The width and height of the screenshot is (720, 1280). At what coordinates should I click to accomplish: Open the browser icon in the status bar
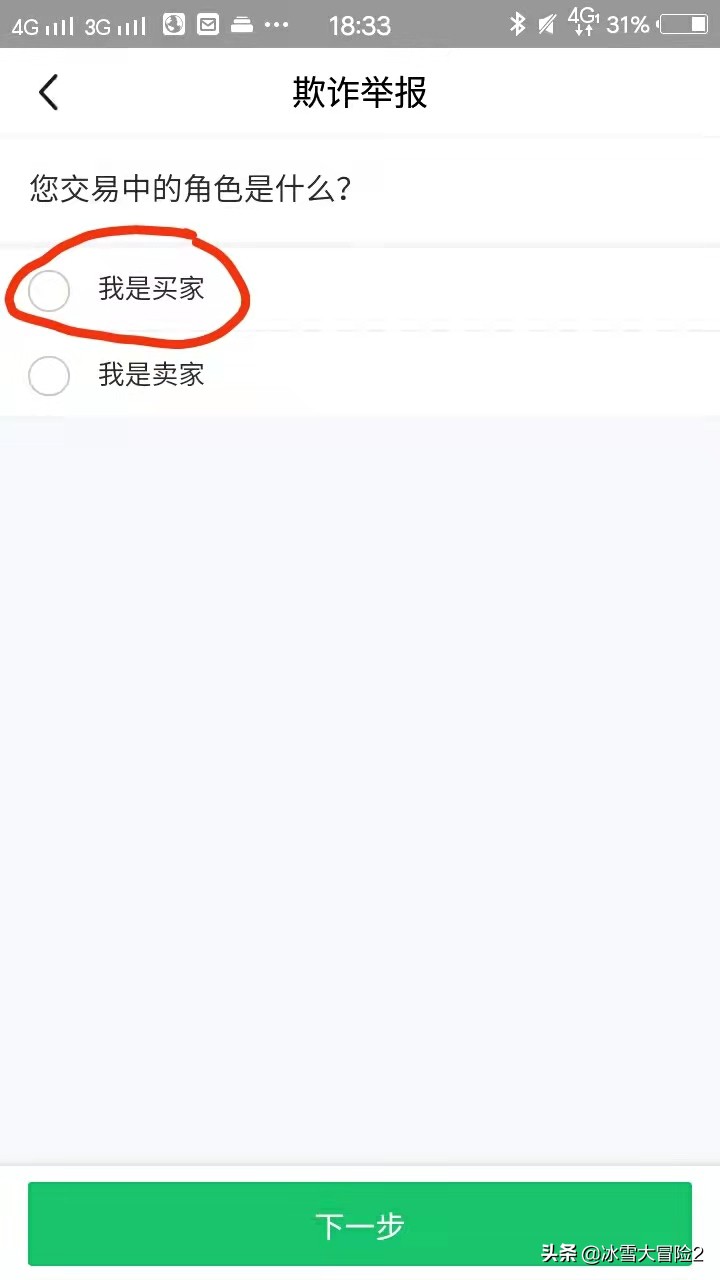coord(174,24)
